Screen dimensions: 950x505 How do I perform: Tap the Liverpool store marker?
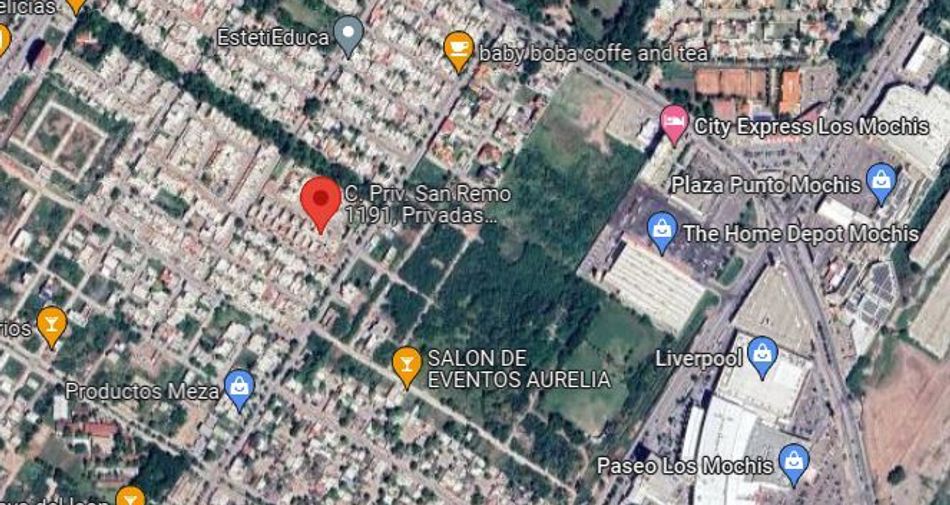tap(762, 356)
